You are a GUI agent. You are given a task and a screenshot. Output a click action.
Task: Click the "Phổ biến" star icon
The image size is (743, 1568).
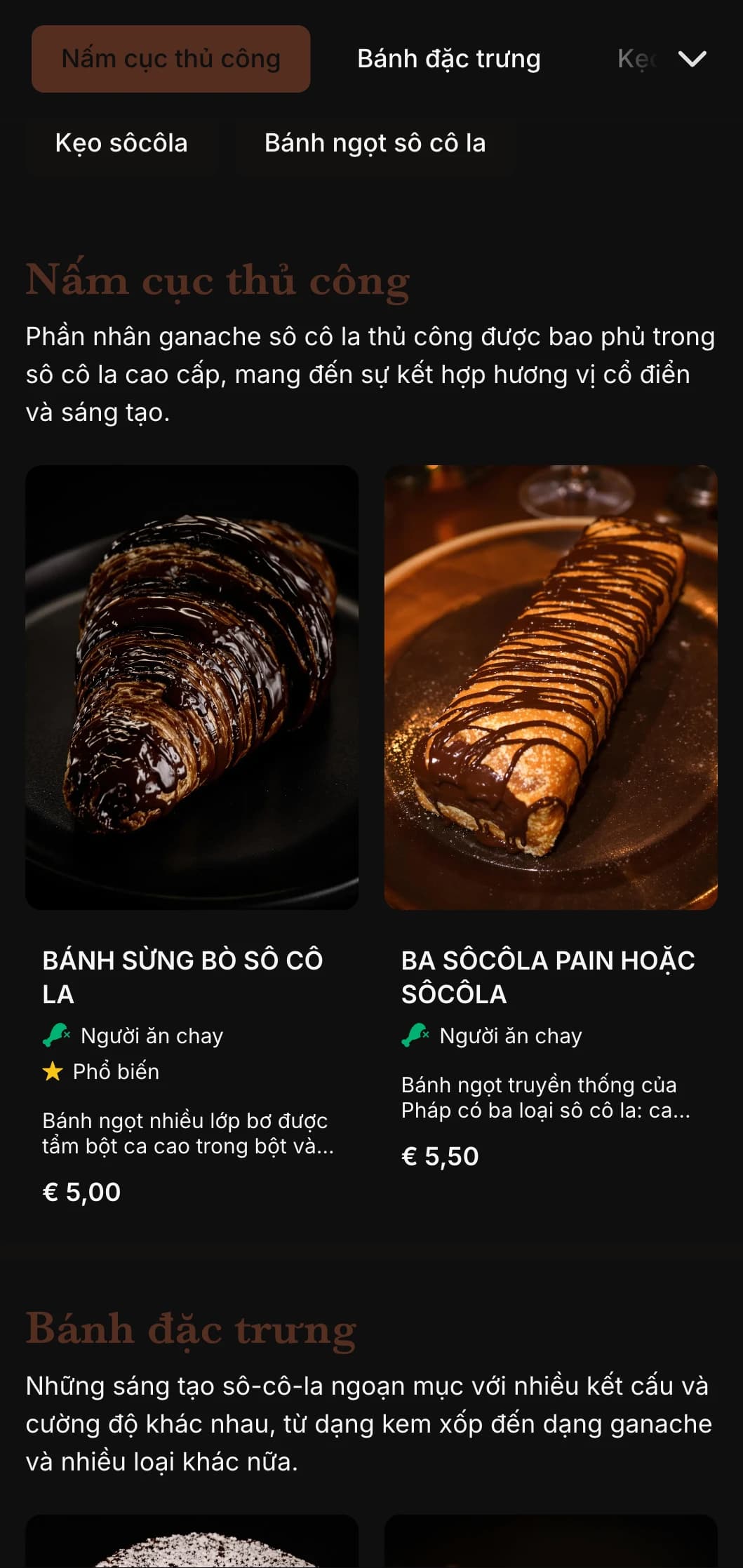[53, 1071]
